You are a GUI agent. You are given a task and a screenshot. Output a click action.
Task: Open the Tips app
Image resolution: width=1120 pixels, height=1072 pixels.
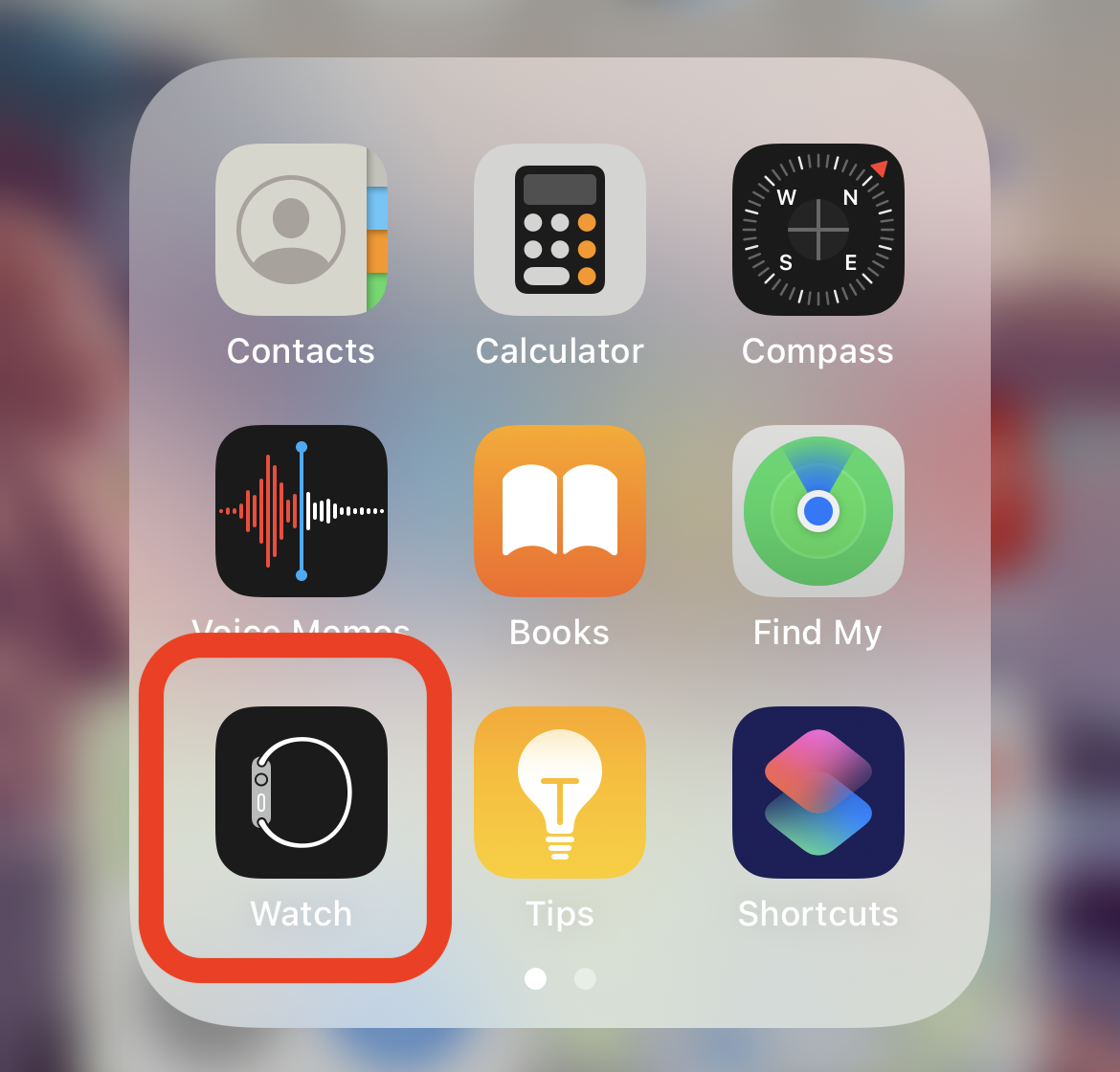pyautogui.click(x=559, y=793)
